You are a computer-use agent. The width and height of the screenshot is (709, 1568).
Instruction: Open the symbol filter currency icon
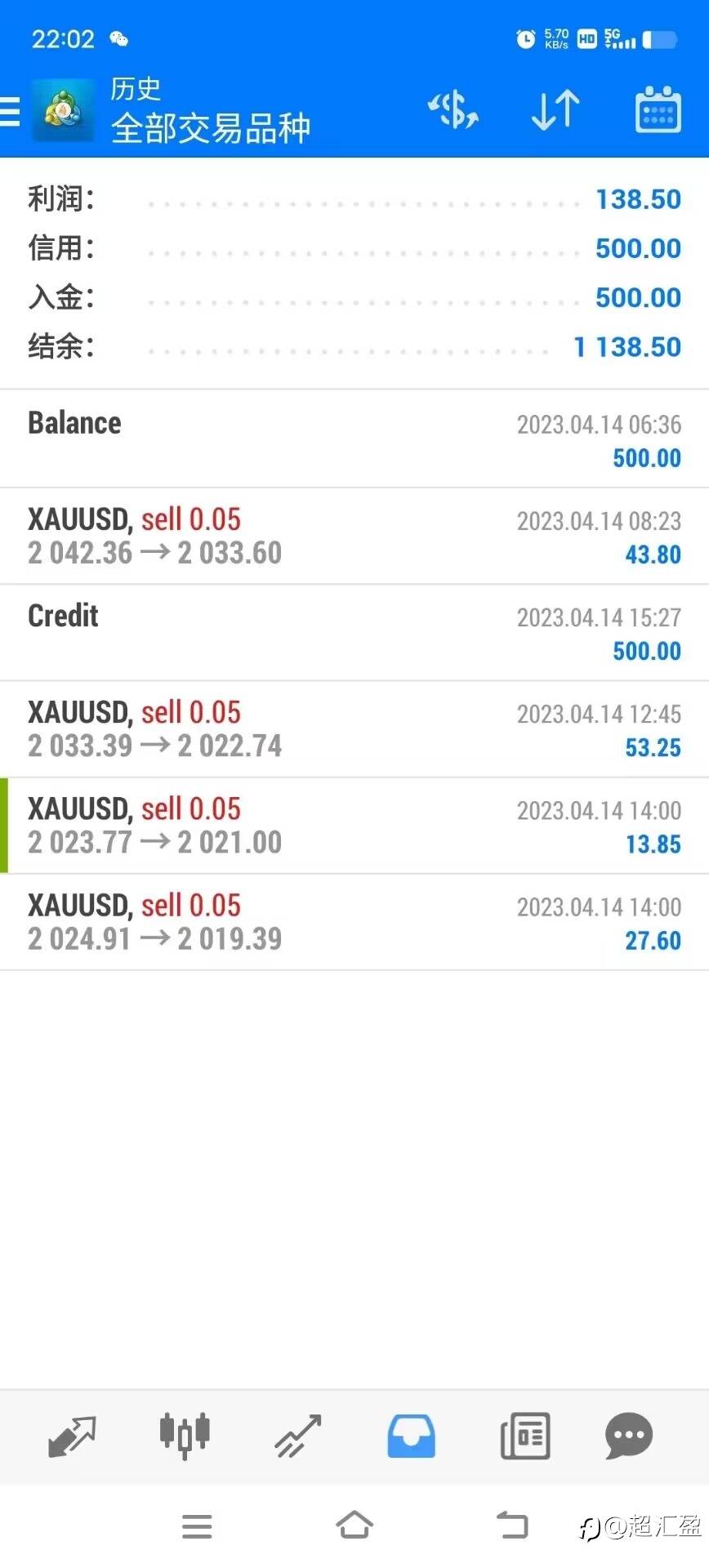pyautogui.click(x=454, y=110)
